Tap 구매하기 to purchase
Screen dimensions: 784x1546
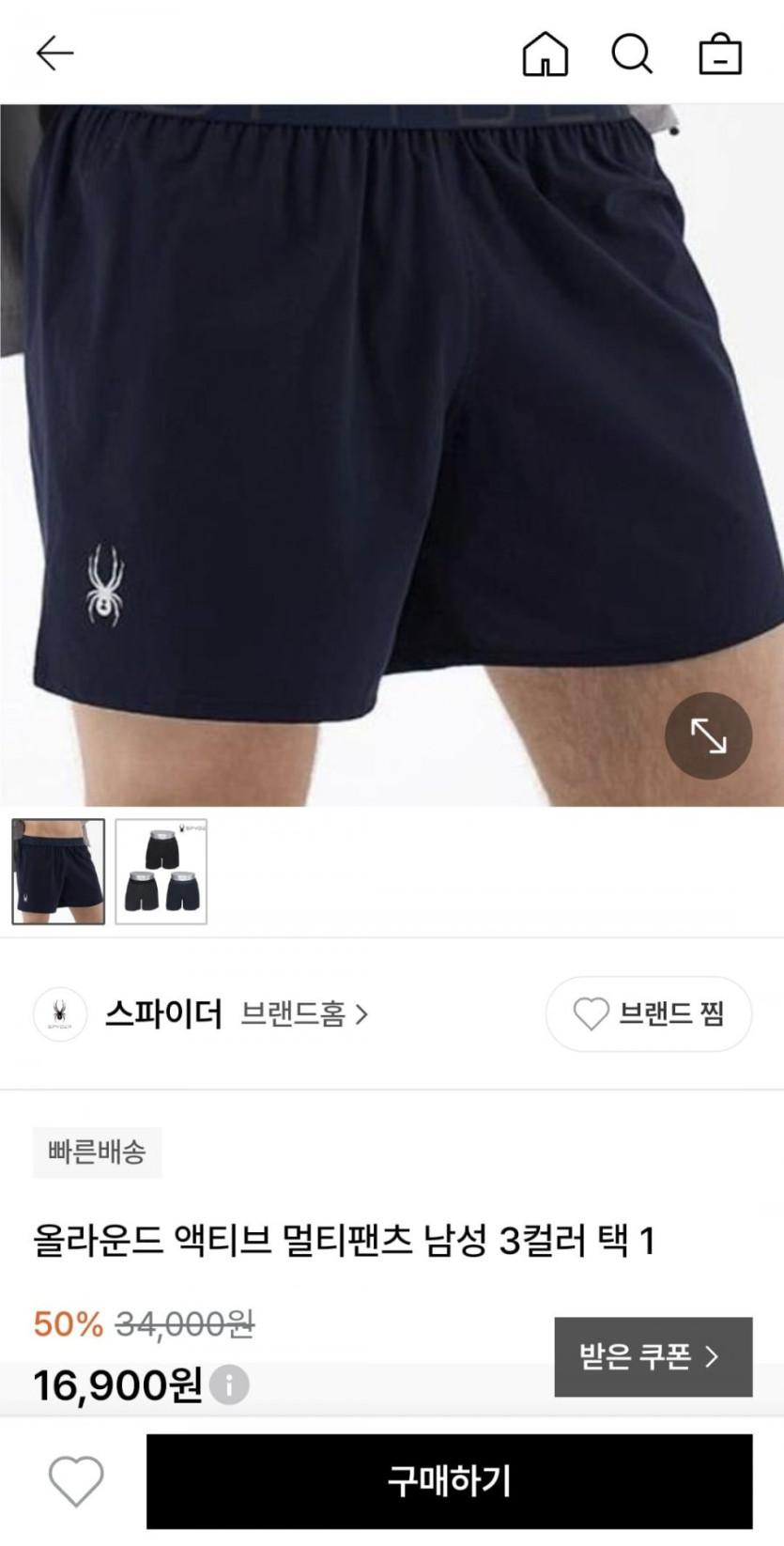click(449, 1481)
